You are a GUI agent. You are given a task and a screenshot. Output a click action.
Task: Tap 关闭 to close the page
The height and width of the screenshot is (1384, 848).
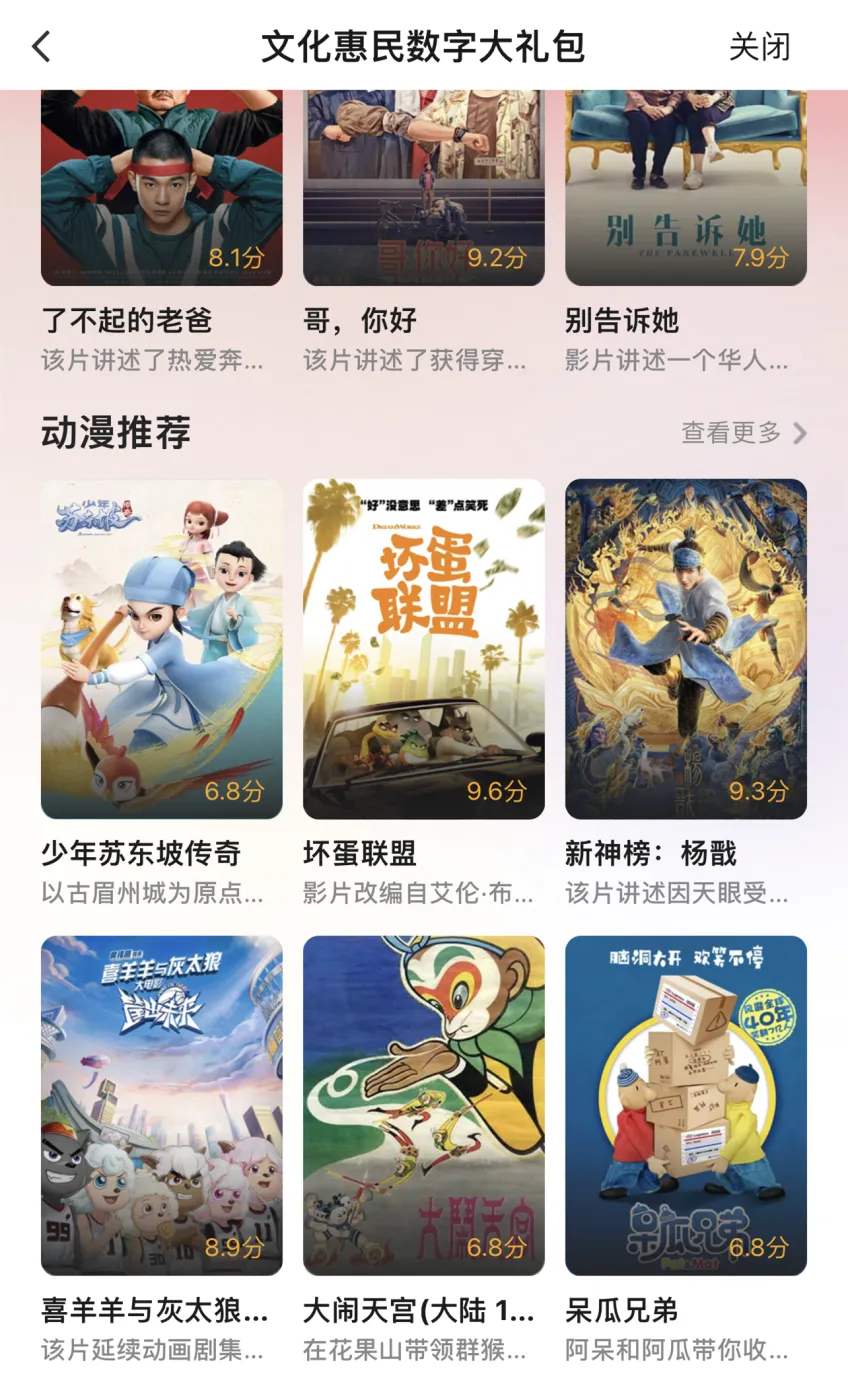760,46
